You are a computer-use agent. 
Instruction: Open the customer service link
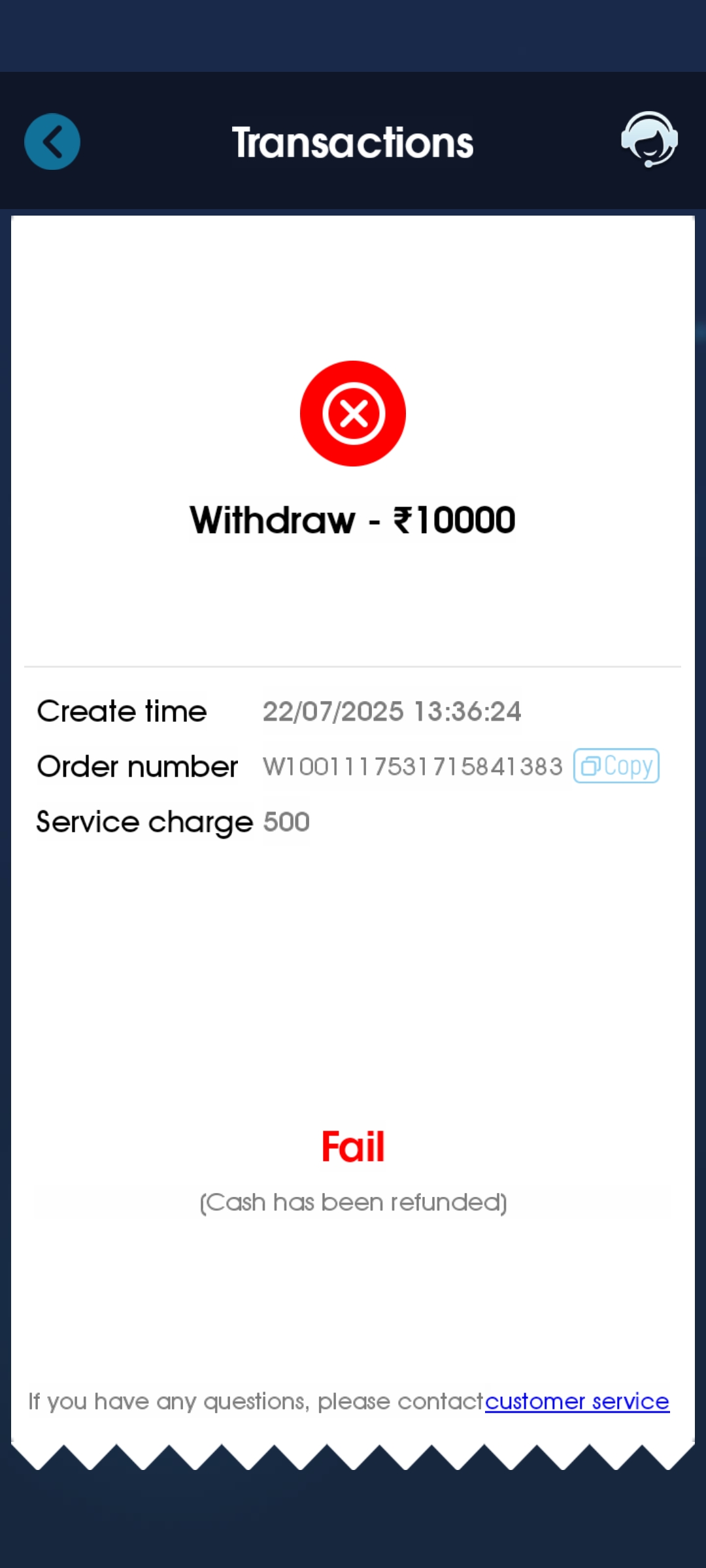point(577,1401)
